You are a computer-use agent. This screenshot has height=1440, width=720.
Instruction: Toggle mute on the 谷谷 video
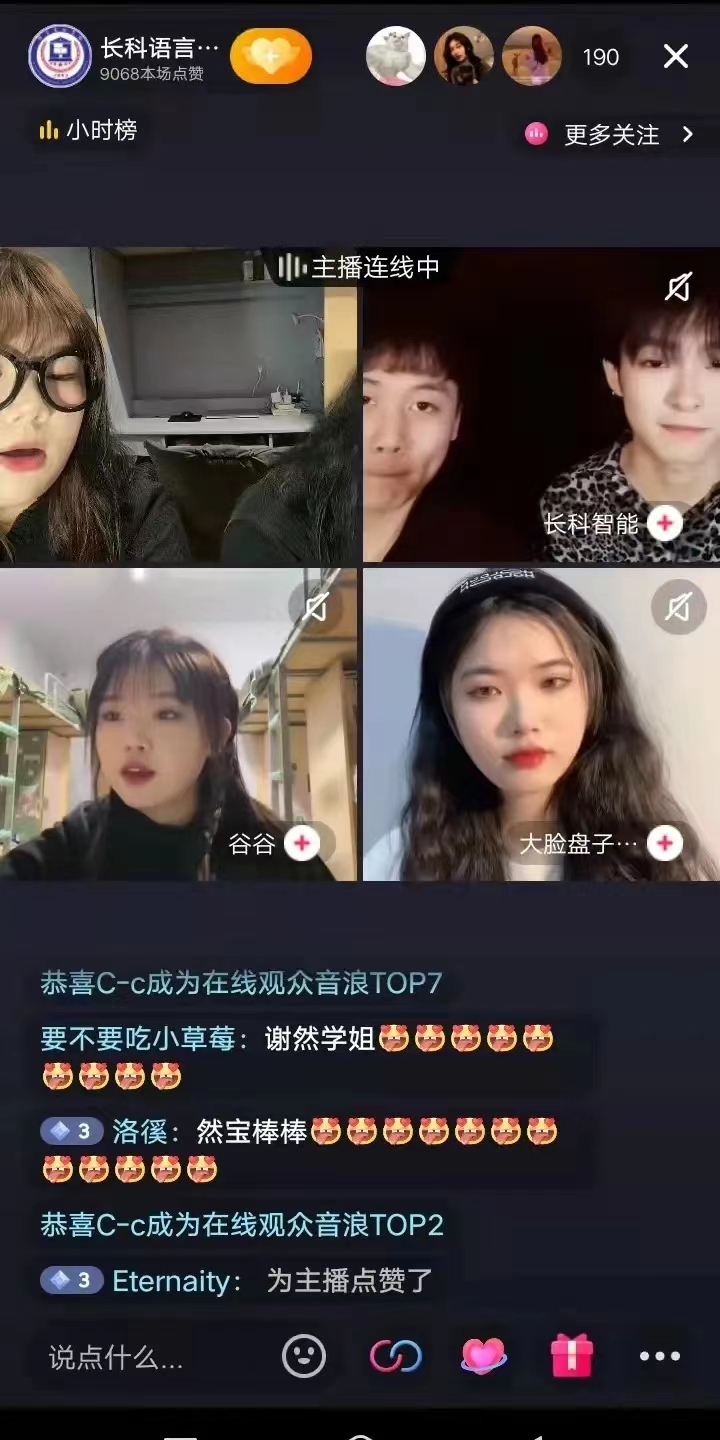316,606
